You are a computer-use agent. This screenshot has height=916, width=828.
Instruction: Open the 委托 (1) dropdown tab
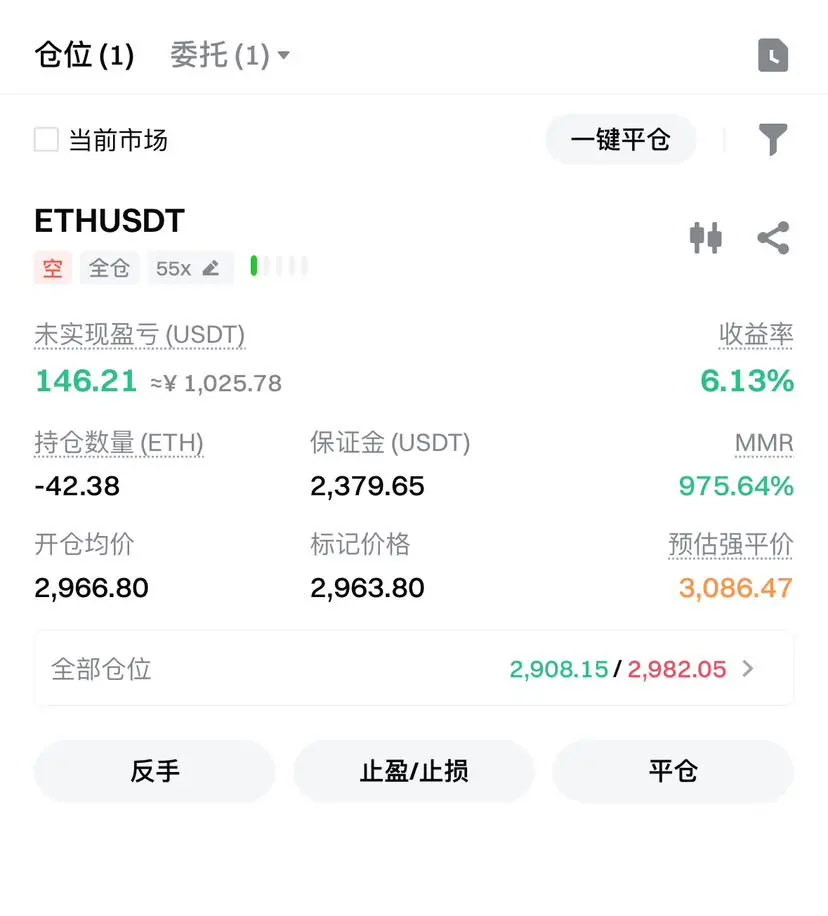tap(229, 55)
